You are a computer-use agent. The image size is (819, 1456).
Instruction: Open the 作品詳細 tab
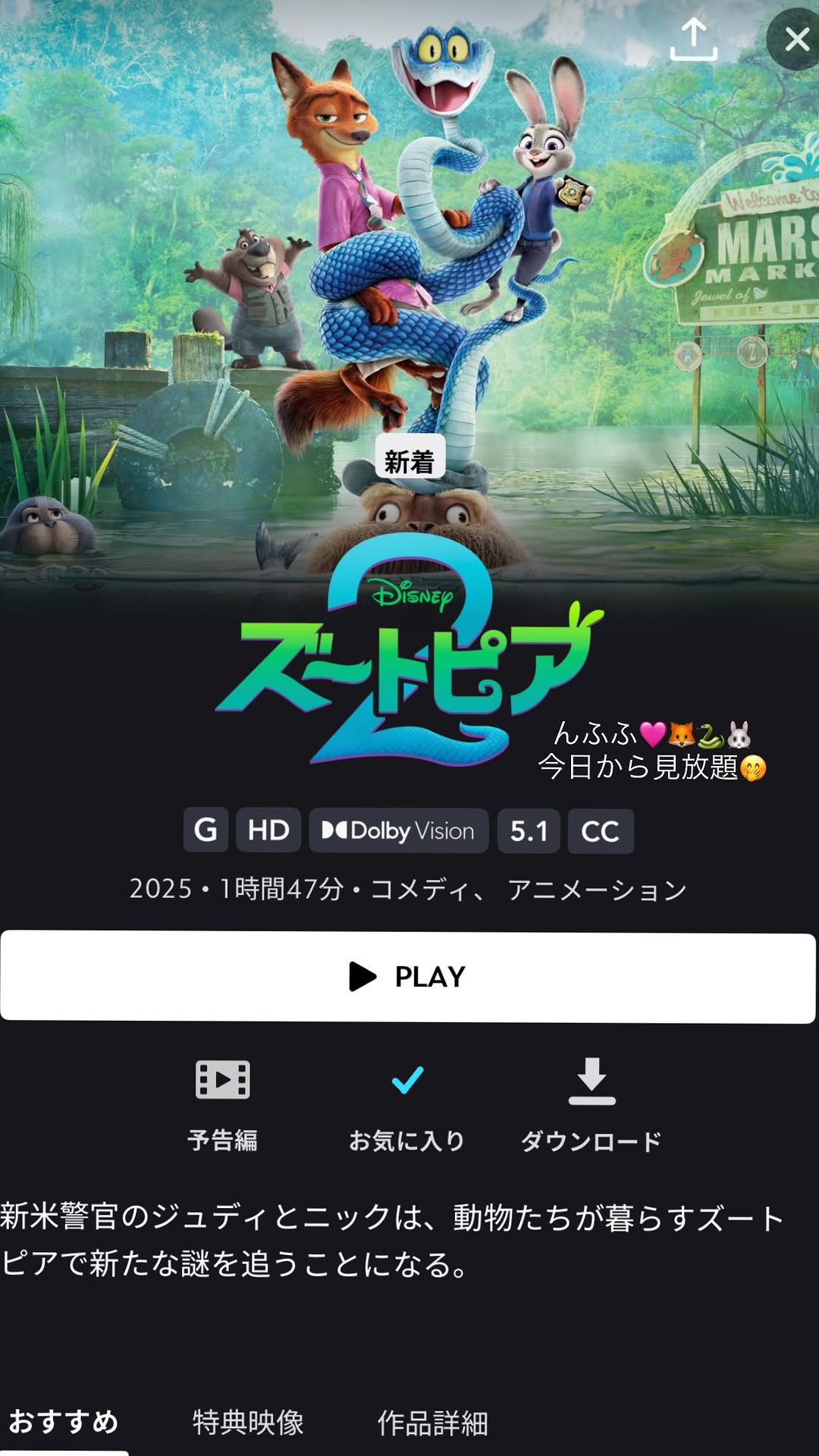tap(432, 1423)
